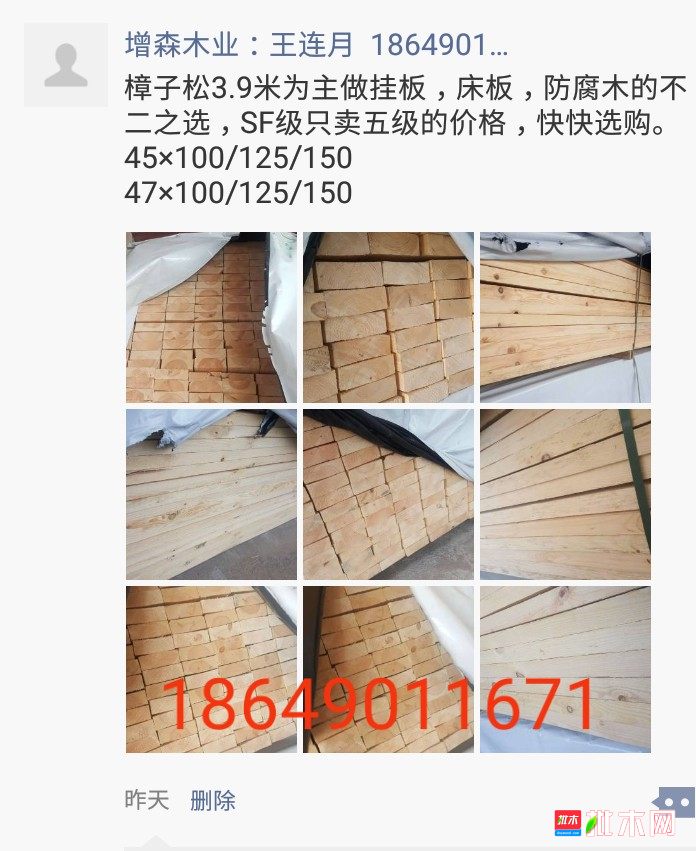The image size is (696, 851).
Task: View the timber photo with green strap
Action: [565, 494]
